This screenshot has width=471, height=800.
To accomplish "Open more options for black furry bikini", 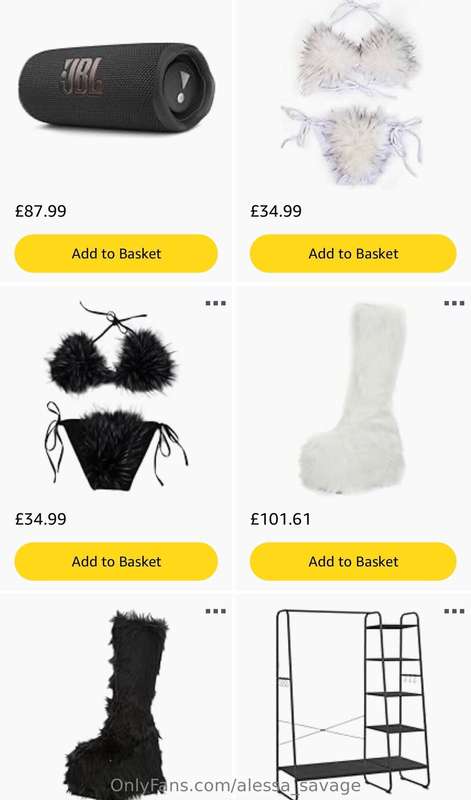I will coord(215,303).
